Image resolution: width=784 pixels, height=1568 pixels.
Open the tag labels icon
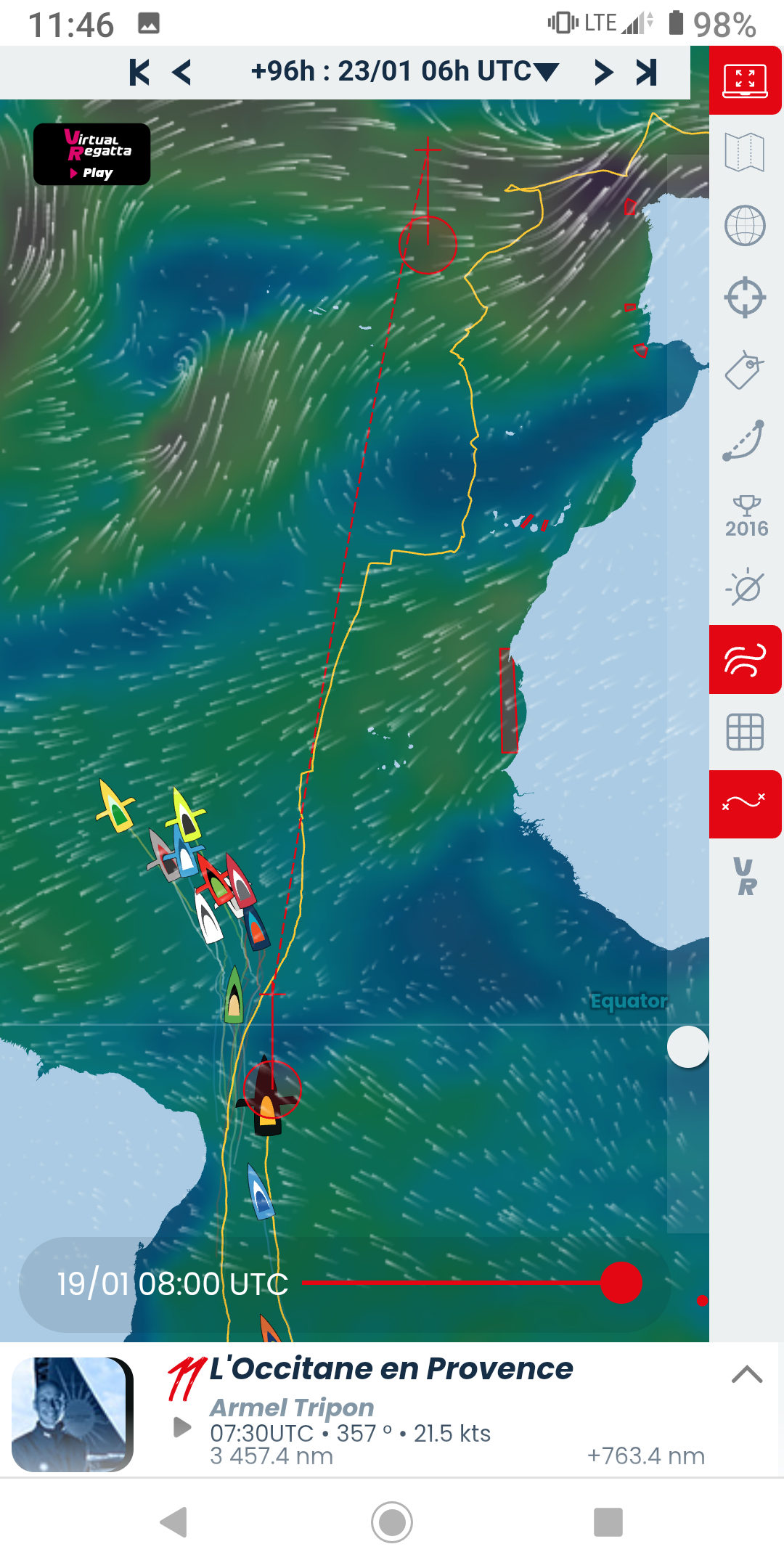(x=746, y=369)
